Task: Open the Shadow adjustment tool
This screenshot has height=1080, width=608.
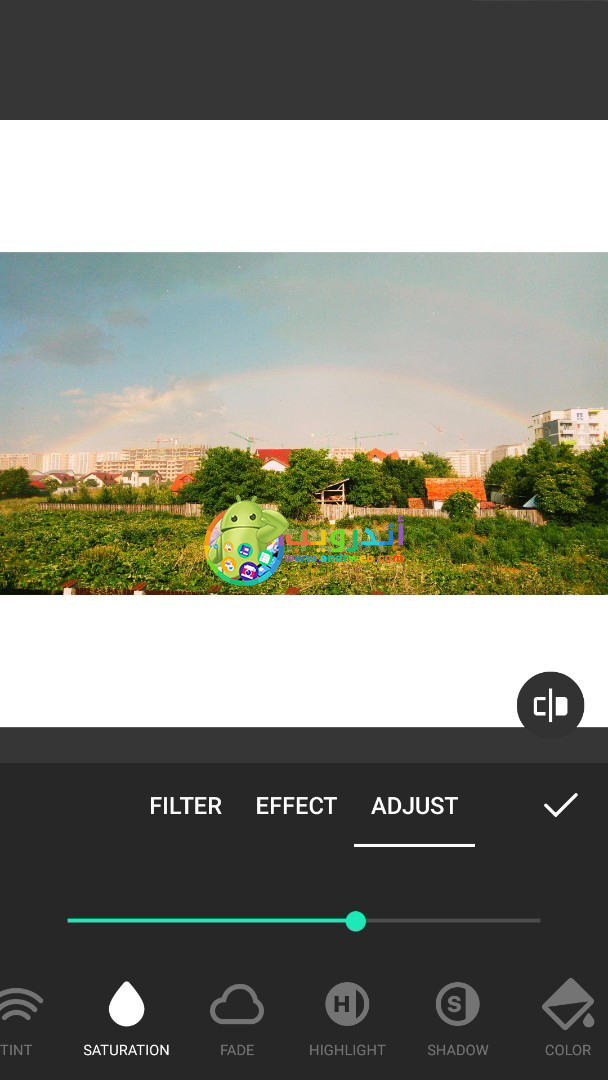Action: (457, 1018)
